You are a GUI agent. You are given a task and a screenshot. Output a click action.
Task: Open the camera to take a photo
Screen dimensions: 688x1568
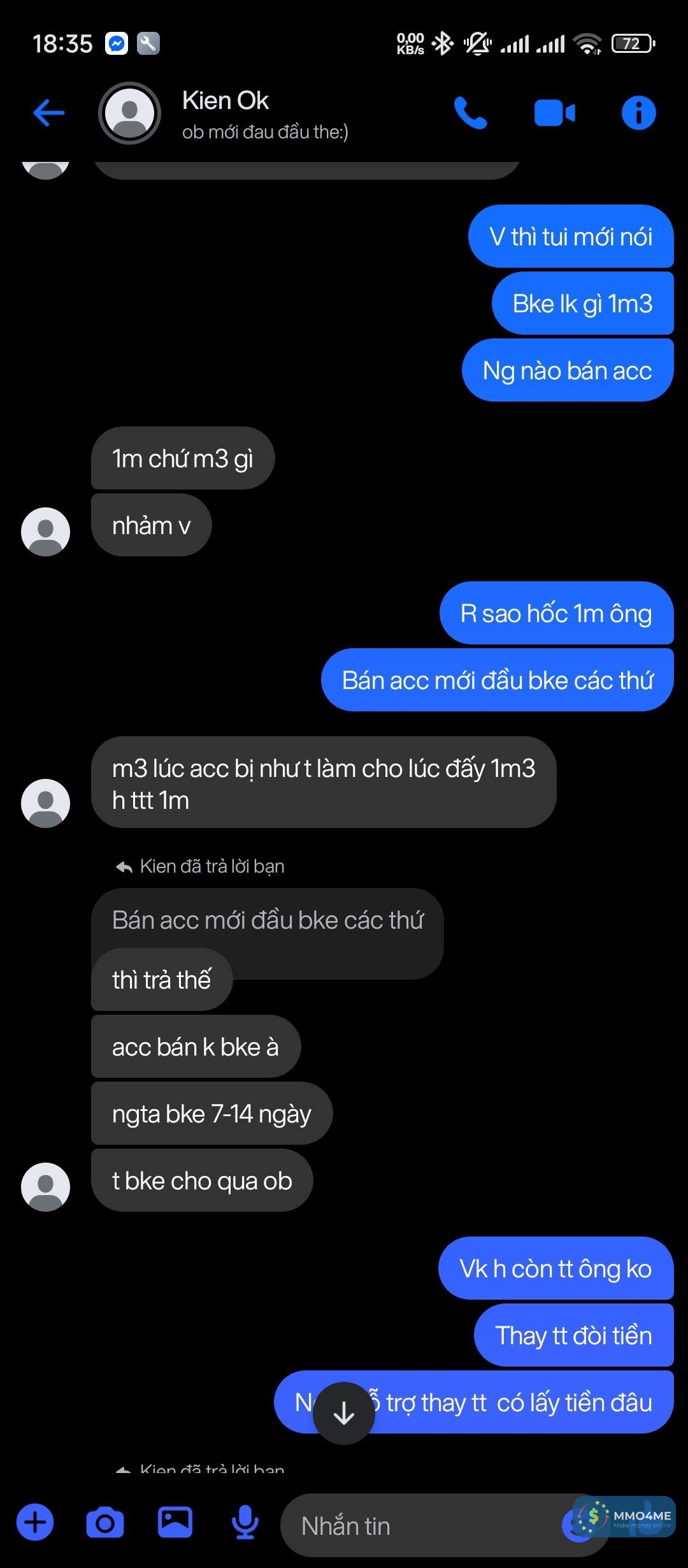(x=105, y=1523)
